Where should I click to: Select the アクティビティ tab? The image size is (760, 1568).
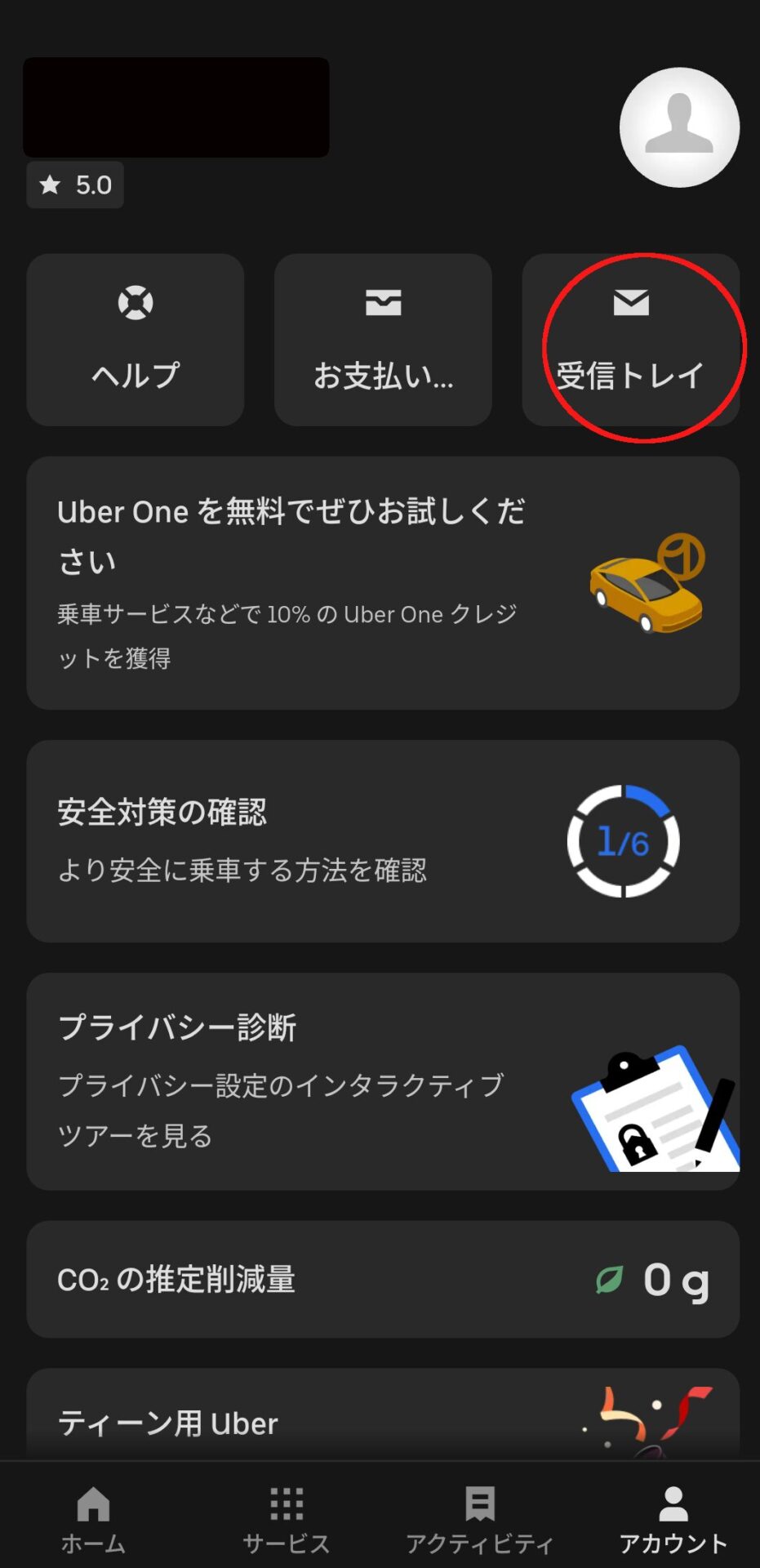pyautogui.click(x=479, y=1519)
